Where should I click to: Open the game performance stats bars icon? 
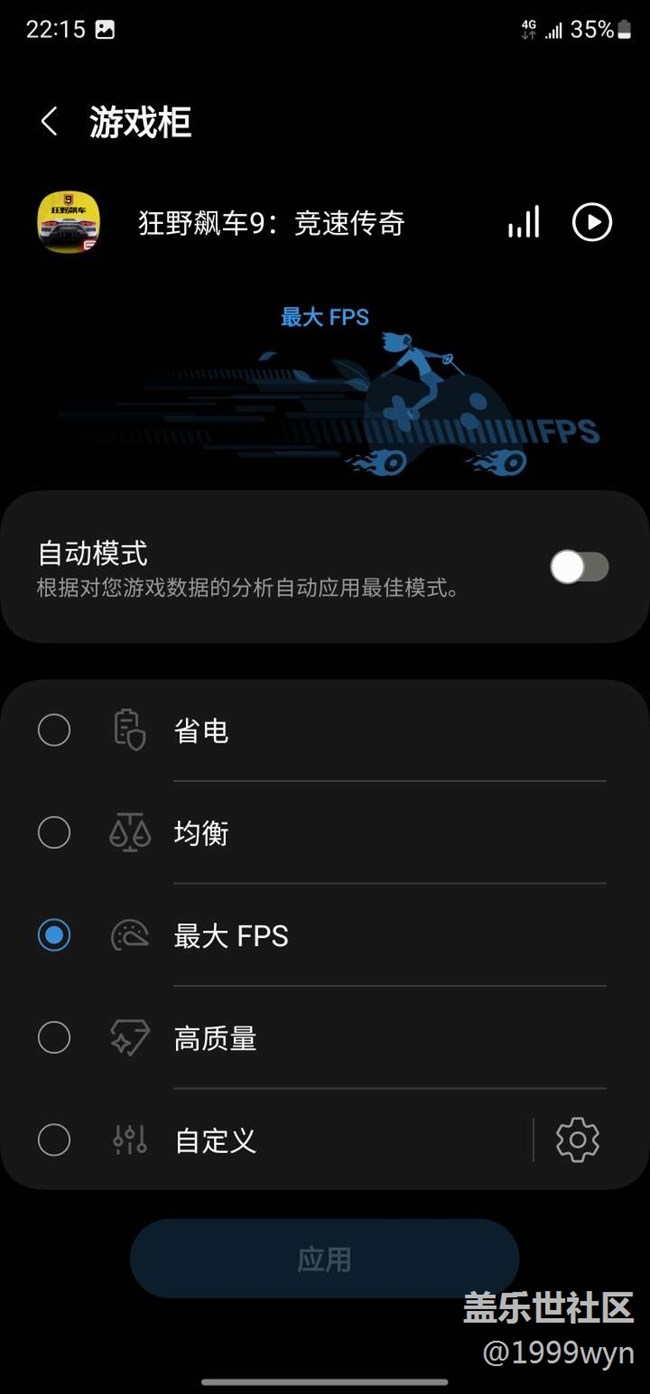523,222
